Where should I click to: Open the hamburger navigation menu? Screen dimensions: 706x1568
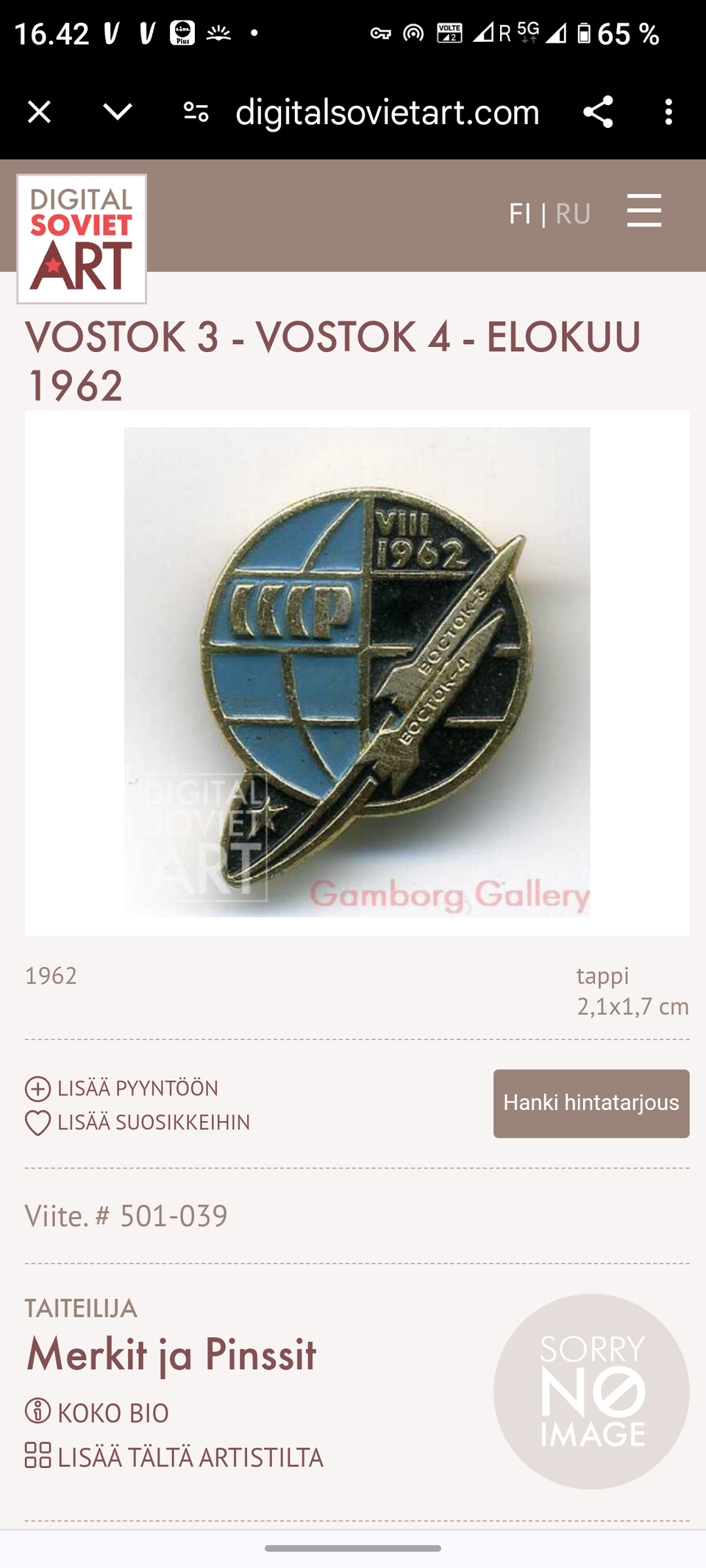pyautogui.click(x=644, y=211)
